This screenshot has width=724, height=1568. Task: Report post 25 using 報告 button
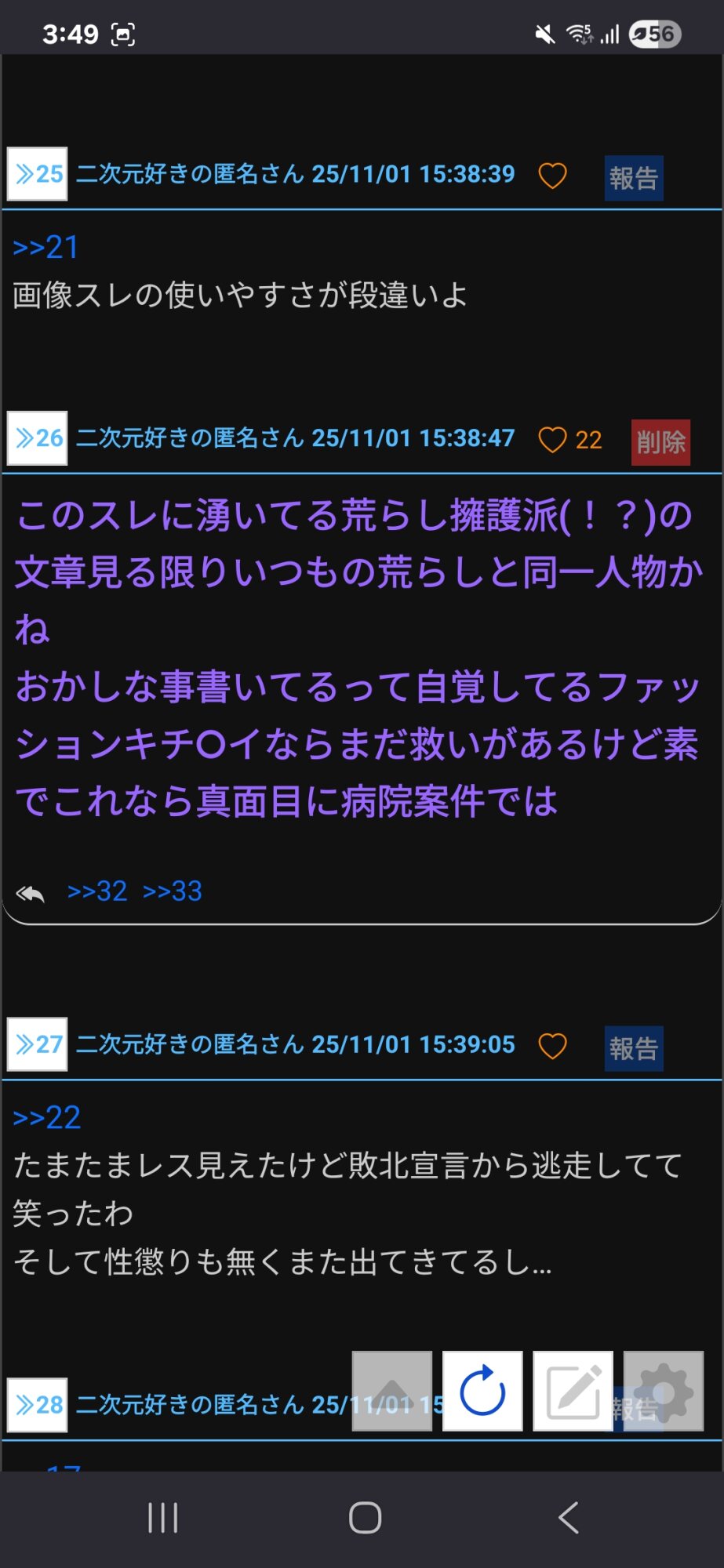(634, 178)
